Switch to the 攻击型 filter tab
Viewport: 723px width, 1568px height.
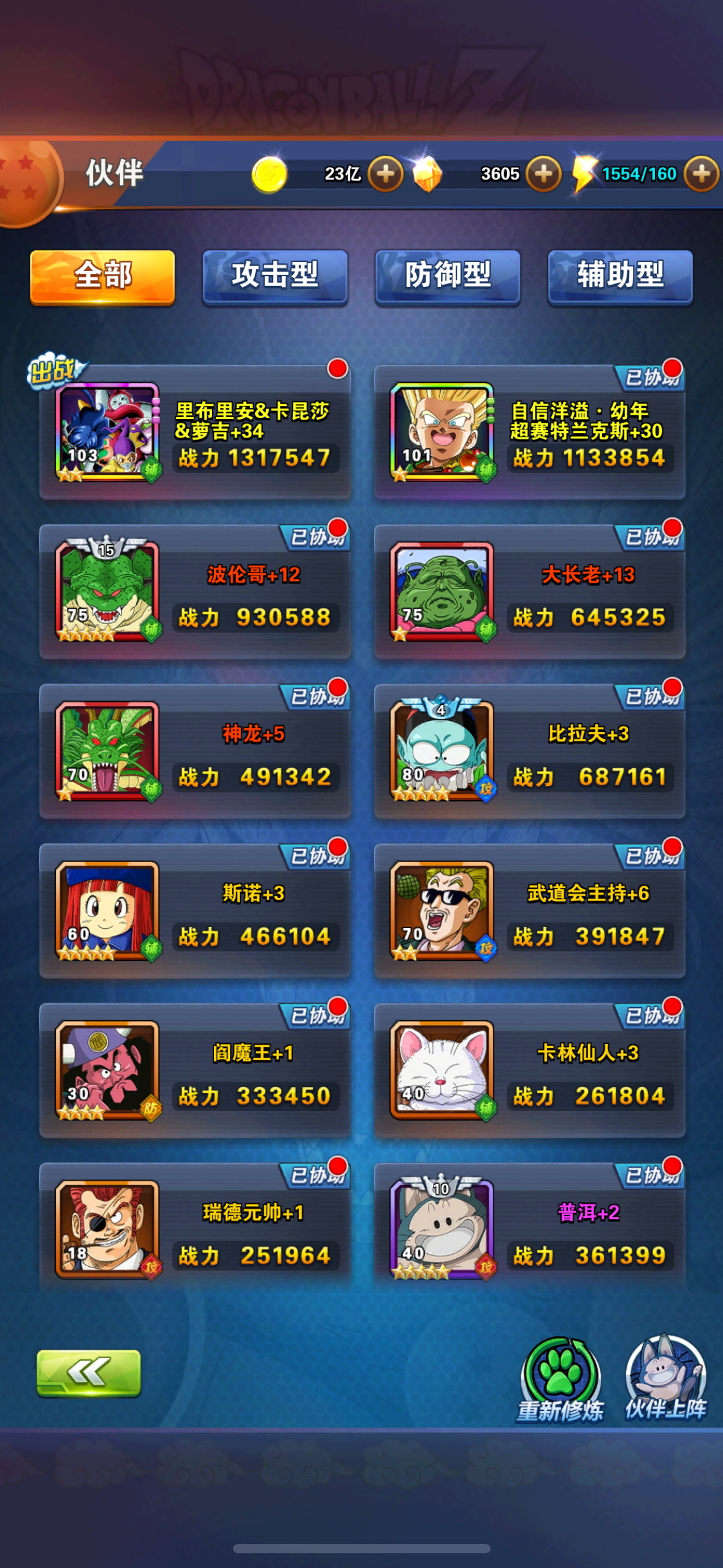tap(275, 276)
